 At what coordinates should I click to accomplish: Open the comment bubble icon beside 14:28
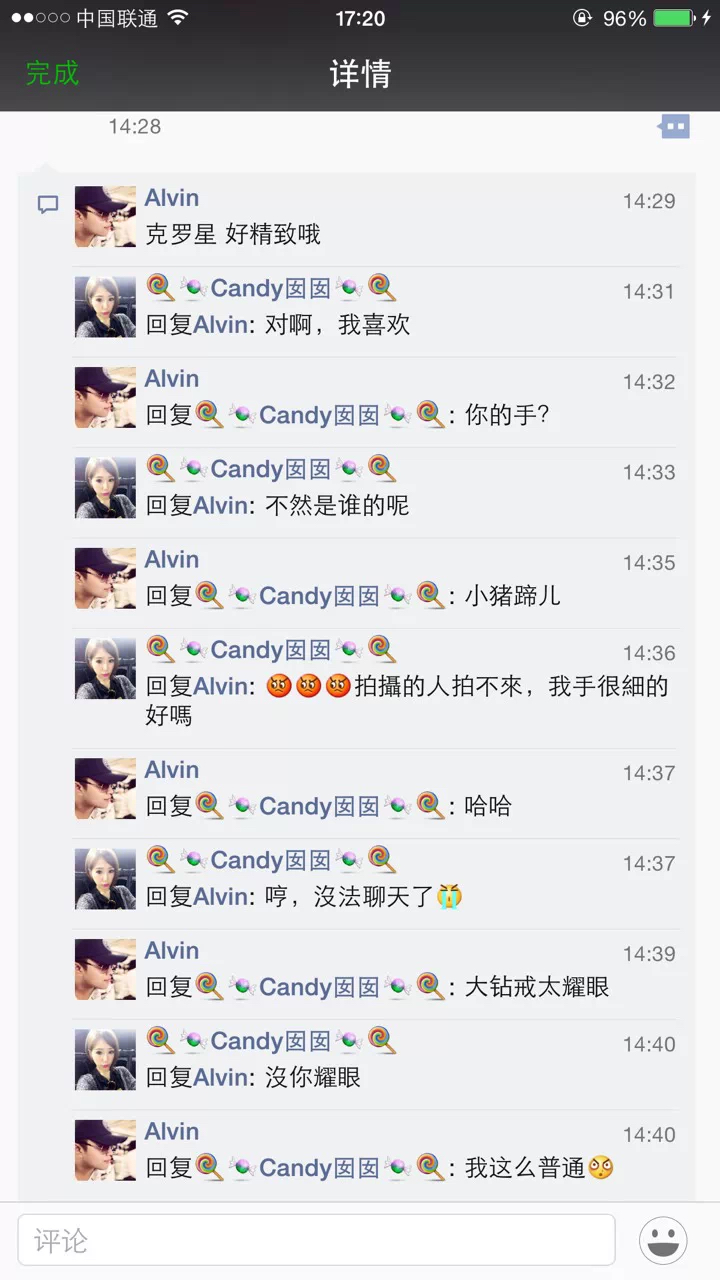pyautogui.click(x=674, y=127)
